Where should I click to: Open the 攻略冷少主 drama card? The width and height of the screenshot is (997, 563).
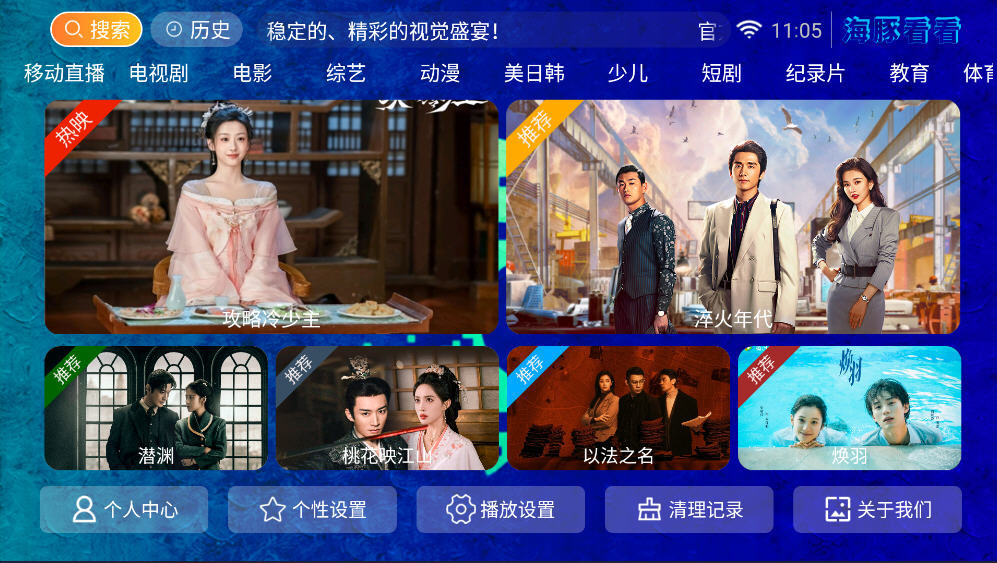pyautogui.click(x=271, y=217)
